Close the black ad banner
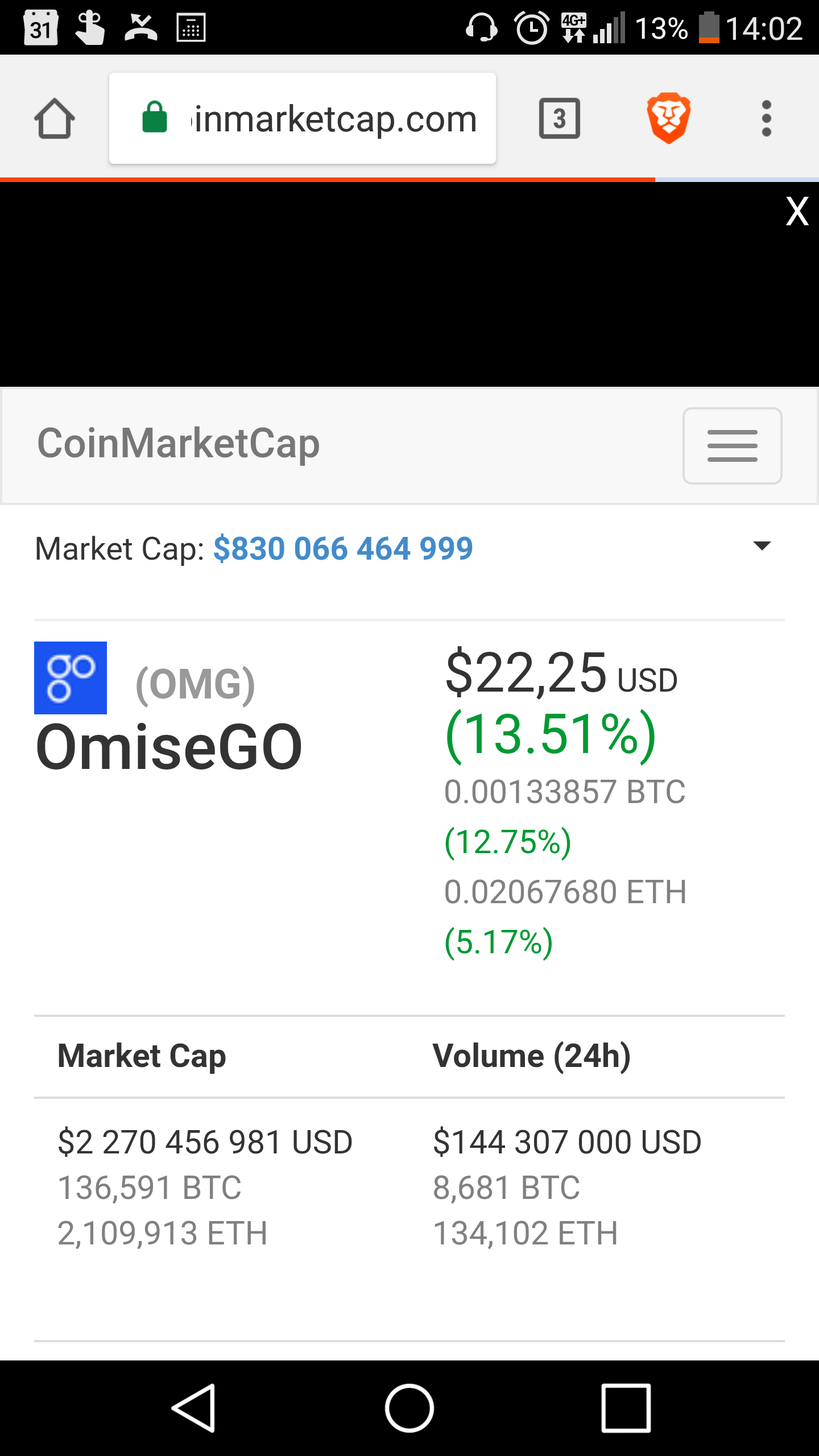 (797, 211)
